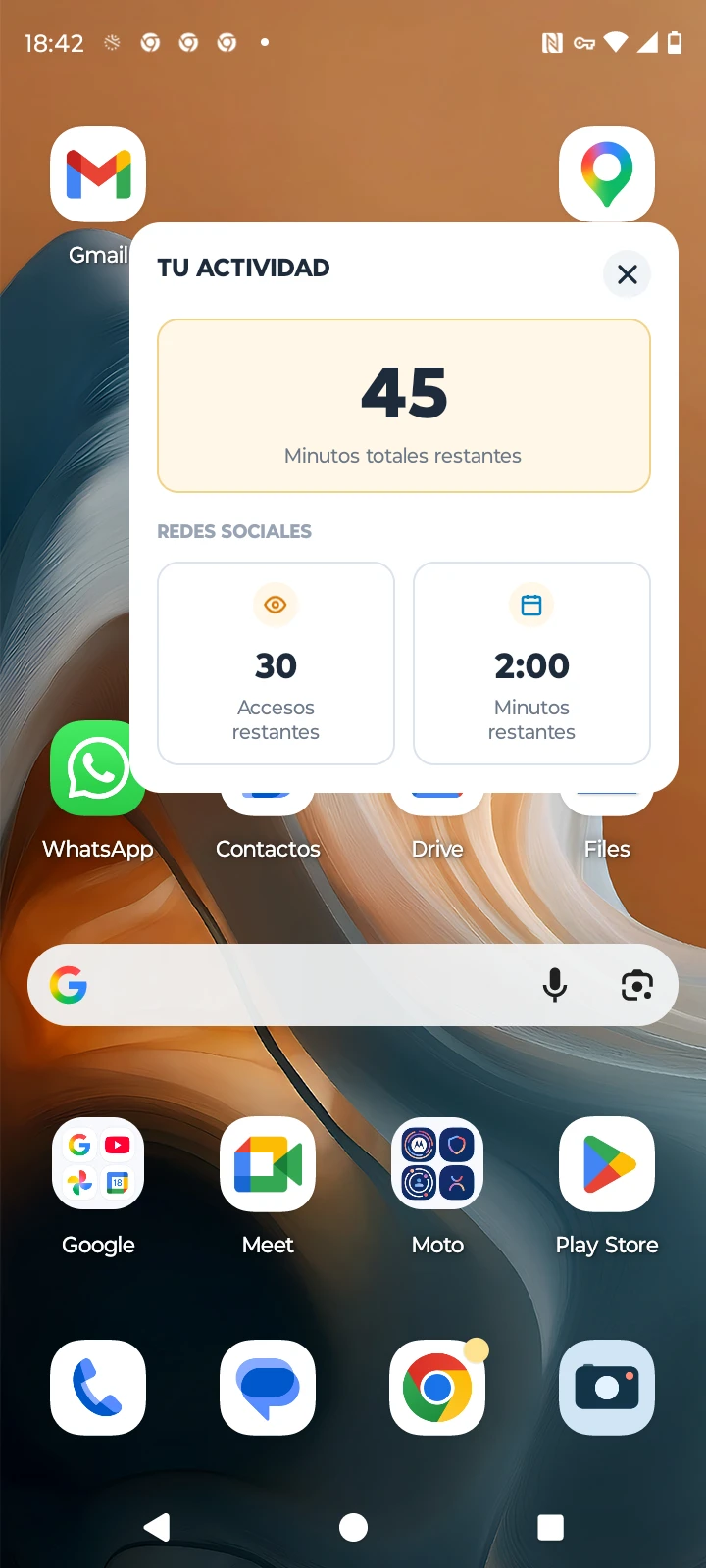Open the Camera app
The height and width of the screenshot is (1568, 706).
click(607, 1388)
